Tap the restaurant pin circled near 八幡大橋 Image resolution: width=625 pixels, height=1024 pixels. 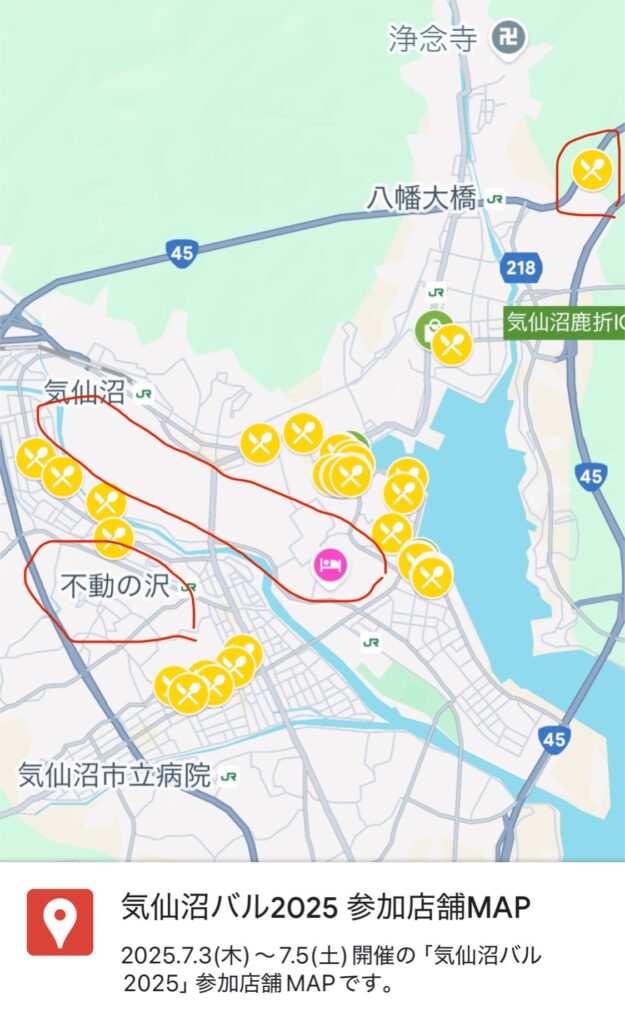[x=592, y=170]
